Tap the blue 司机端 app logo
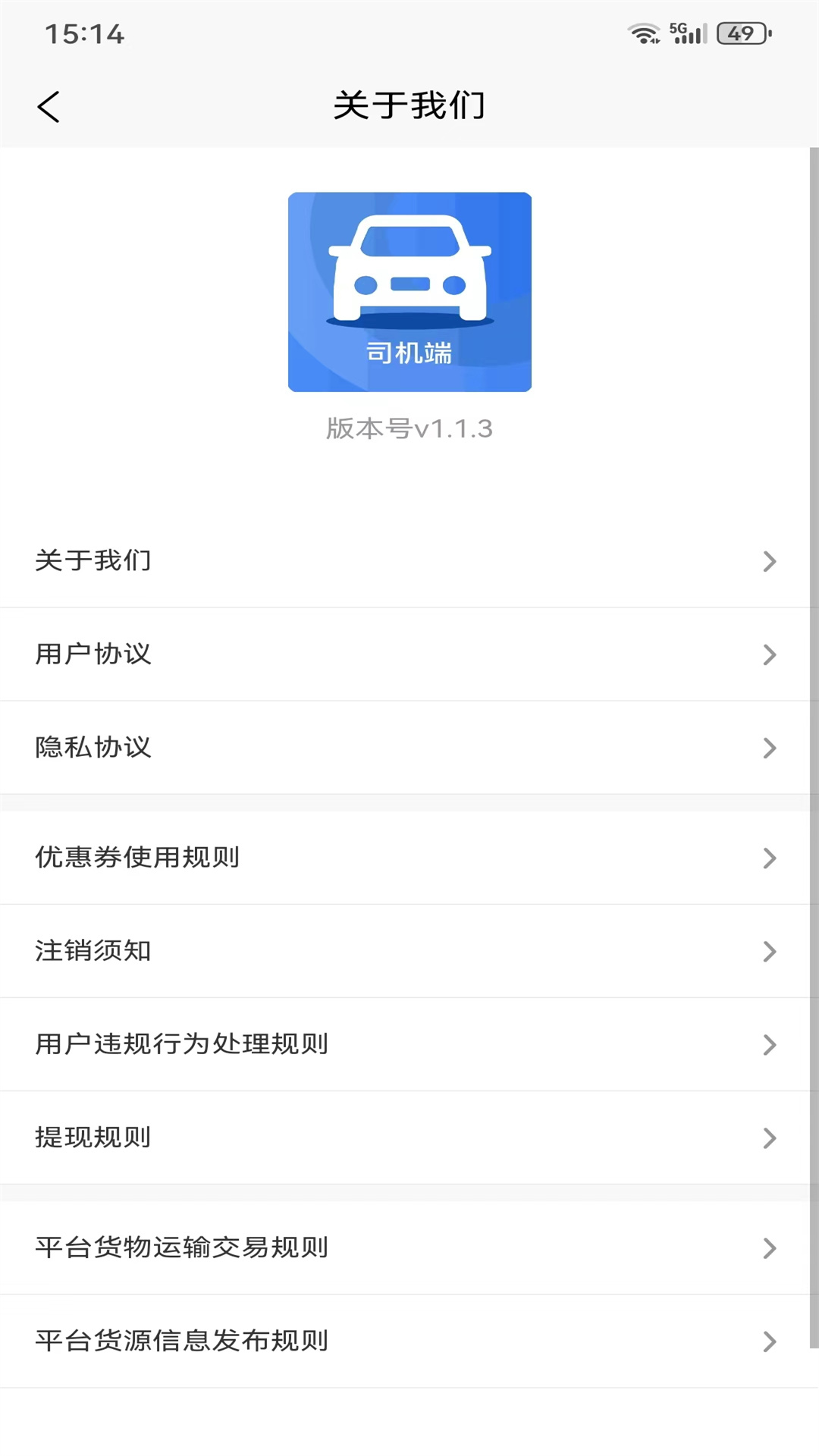Viewport: 819px width, 1456px height. coord(409,291)
